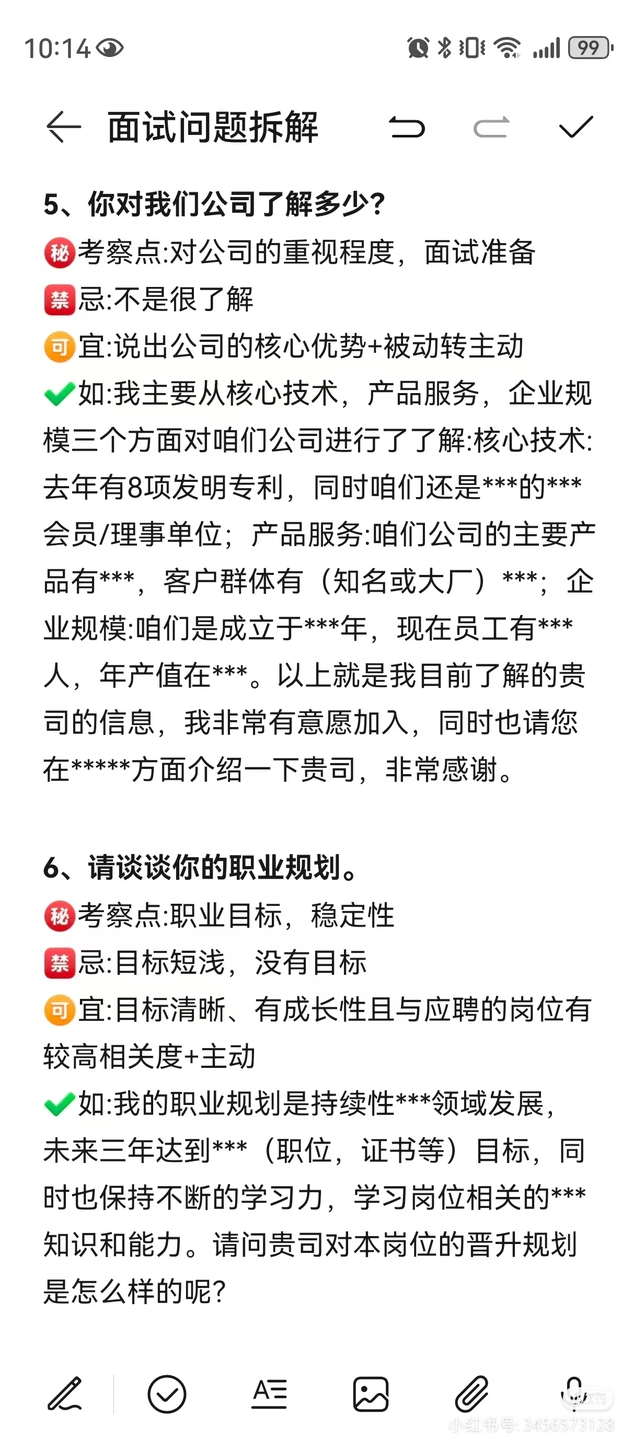Open the text formatting options
Screen dimensions: 639x1451
point(269,1393)
